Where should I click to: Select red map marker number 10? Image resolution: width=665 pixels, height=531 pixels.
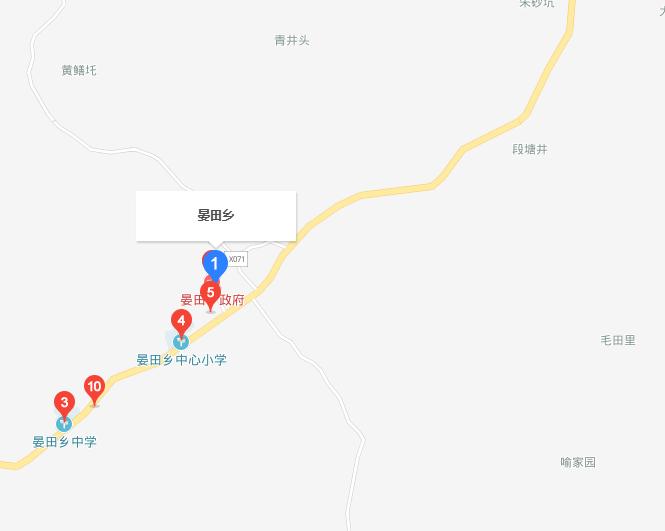coord(94,387)
